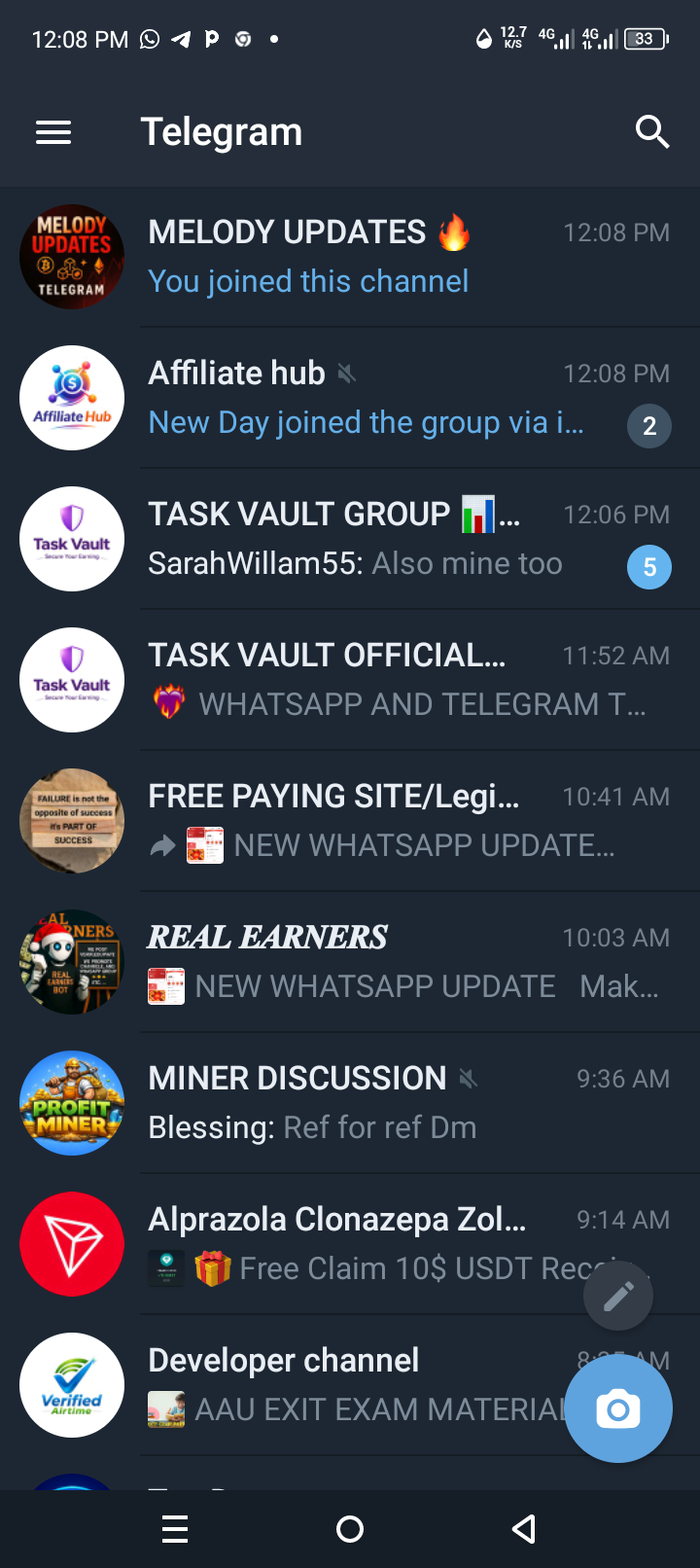Viewport: 700px width, 1568px height.
Task: Tap the search magnifier icon
Action: point(652,131)
